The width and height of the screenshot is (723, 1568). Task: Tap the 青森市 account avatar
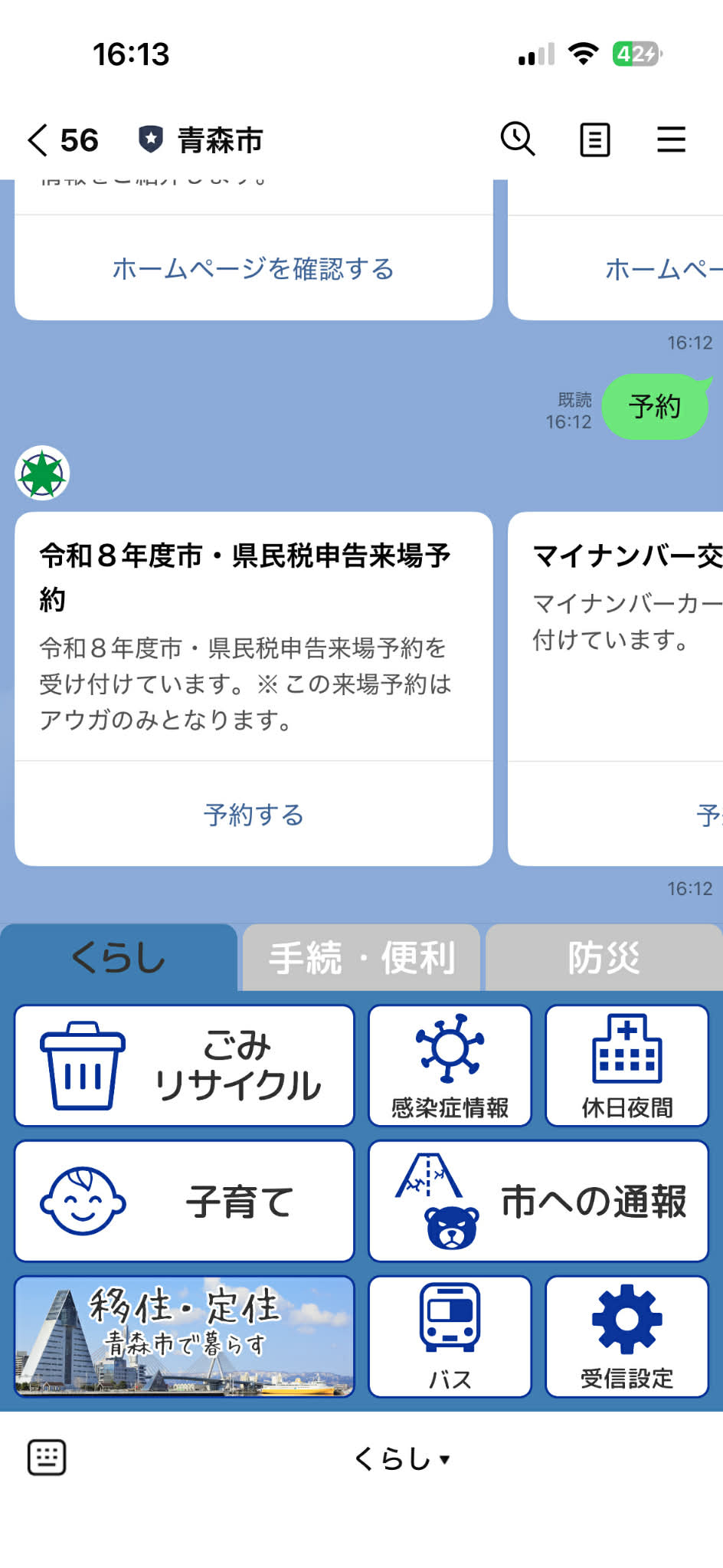[42, 473]
